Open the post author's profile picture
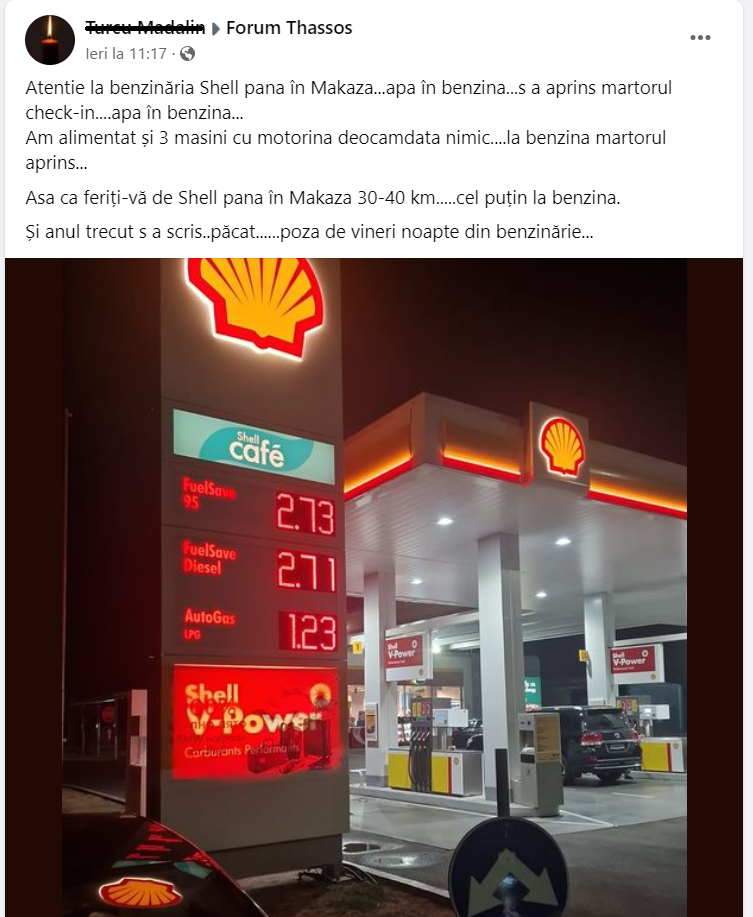This screenshot has width=753, height=917. coord(50,40)
